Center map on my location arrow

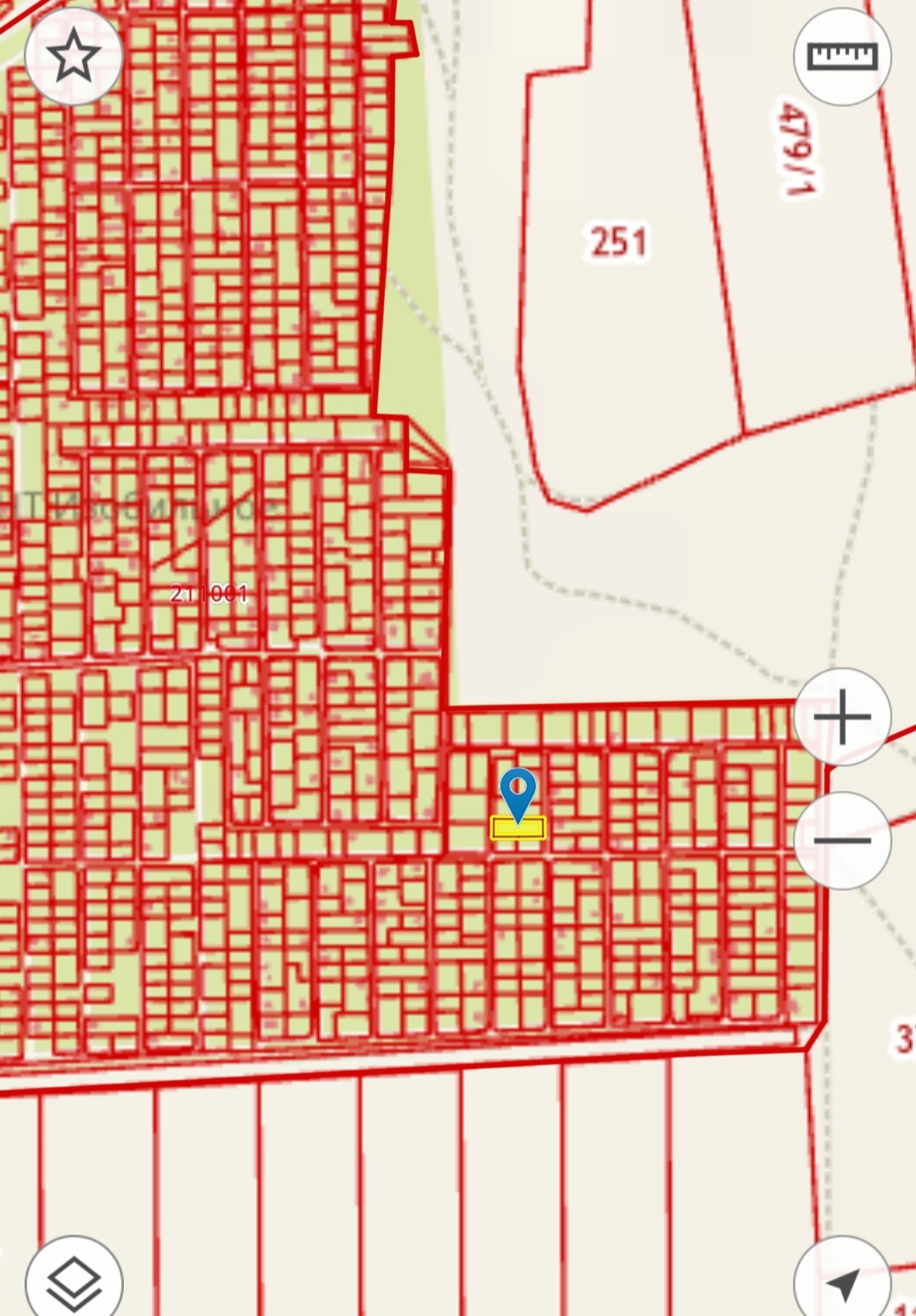842,1280
